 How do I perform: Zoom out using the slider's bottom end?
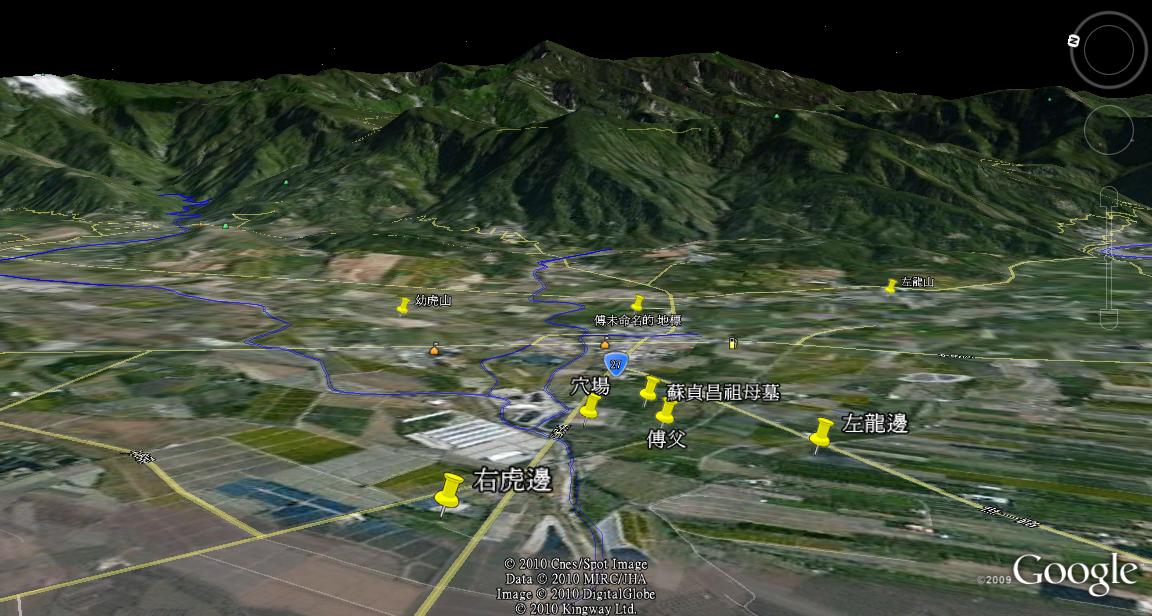pyautogui.click(x=1108, y=320)
